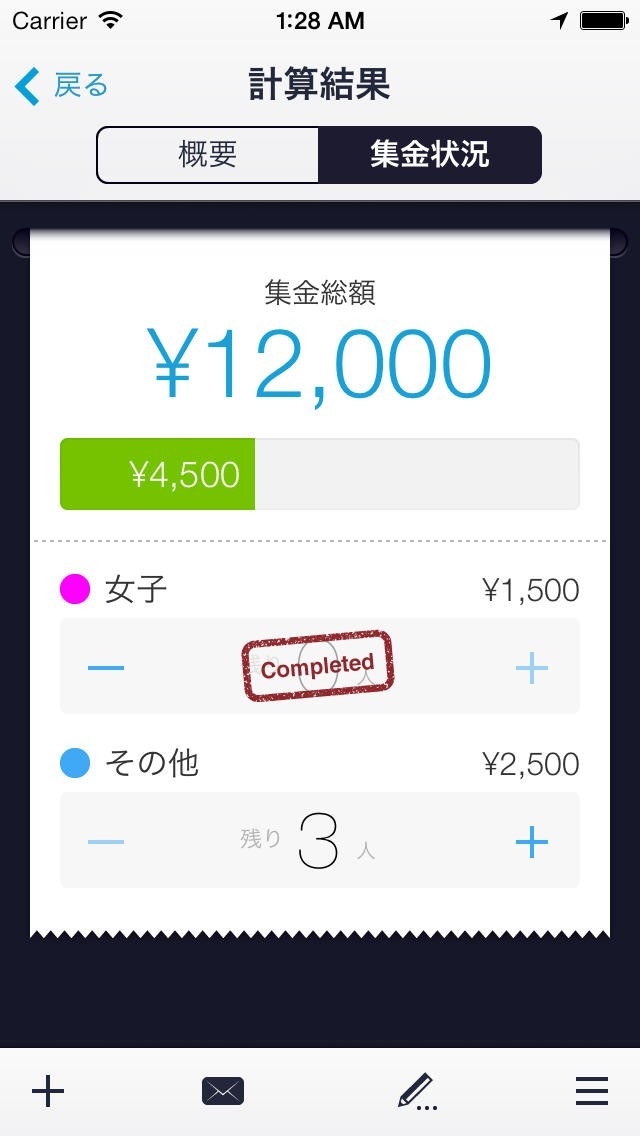Tap the pencil edit icon

[x=416, y=1091]
